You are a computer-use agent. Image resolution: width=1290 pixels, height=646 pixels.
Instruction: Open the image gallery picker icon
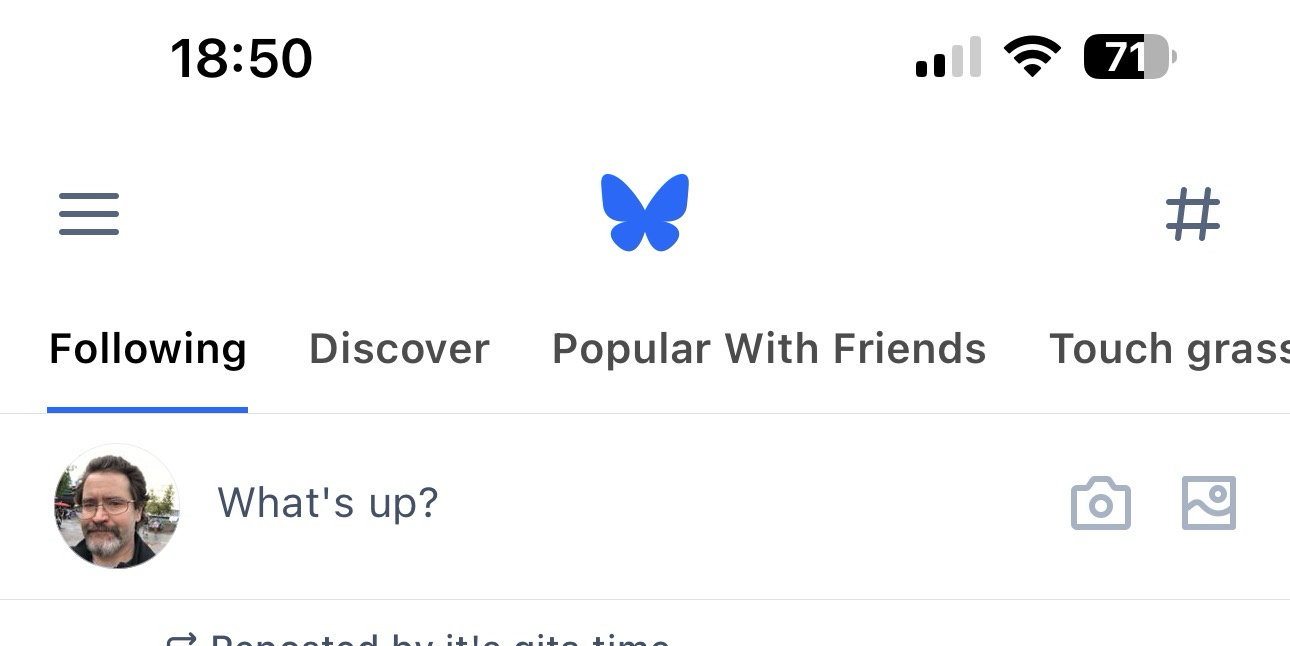[x=1209, y=503]
